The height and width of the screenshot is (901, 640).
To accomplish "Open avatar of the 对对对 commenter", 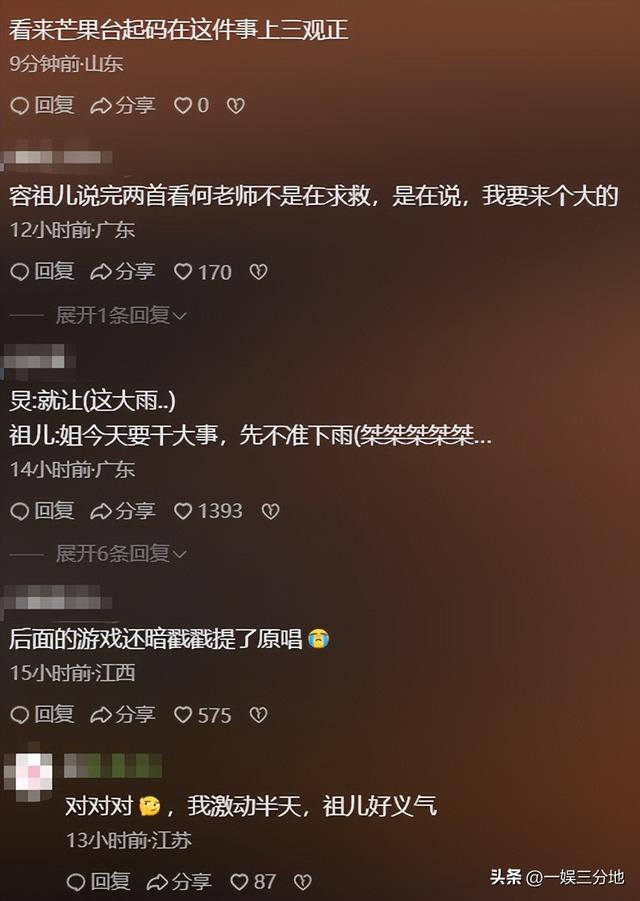I will tap(33, 773).
